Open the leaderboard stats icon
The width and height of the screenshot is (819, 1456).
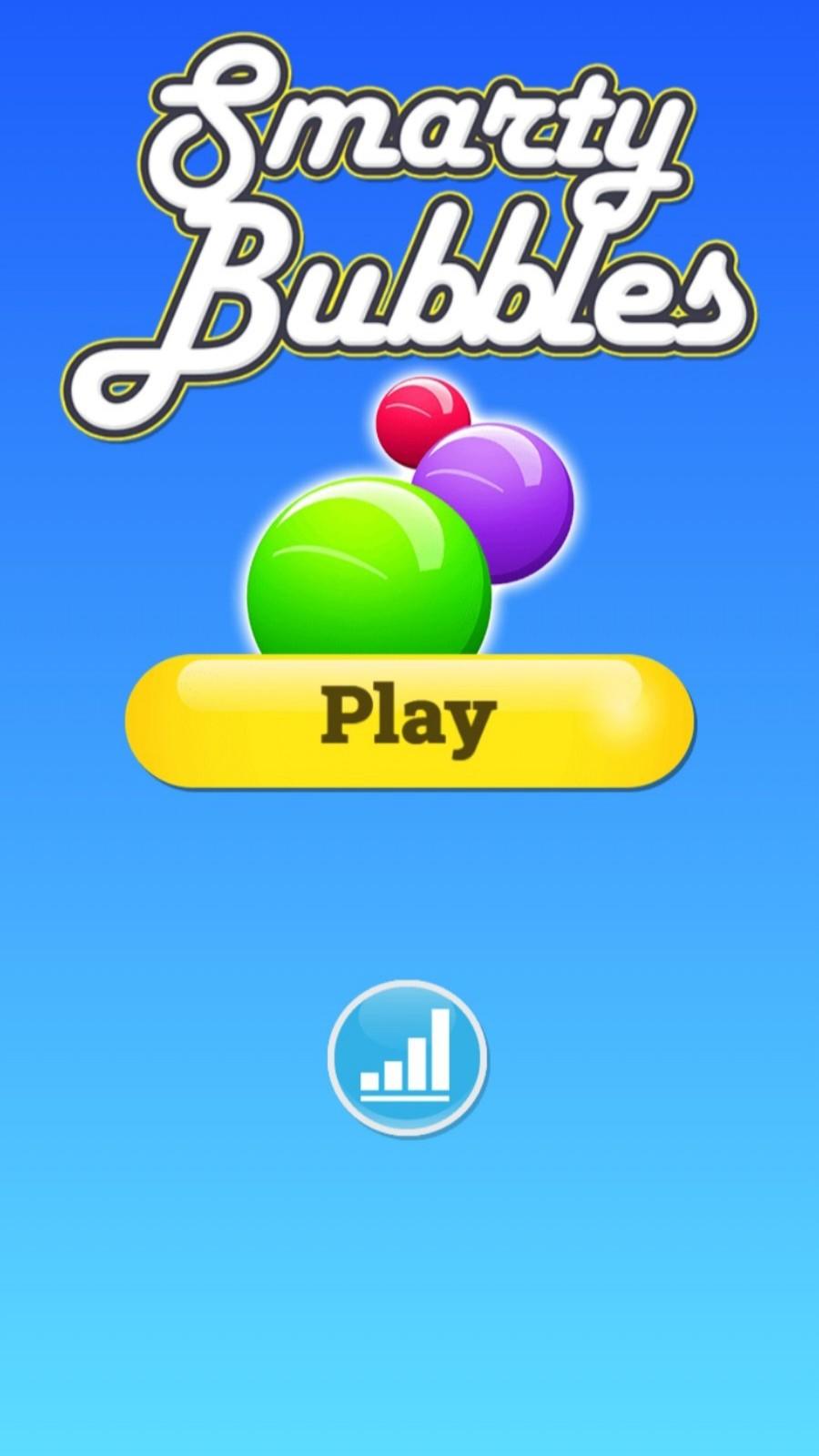[407, 1057]
